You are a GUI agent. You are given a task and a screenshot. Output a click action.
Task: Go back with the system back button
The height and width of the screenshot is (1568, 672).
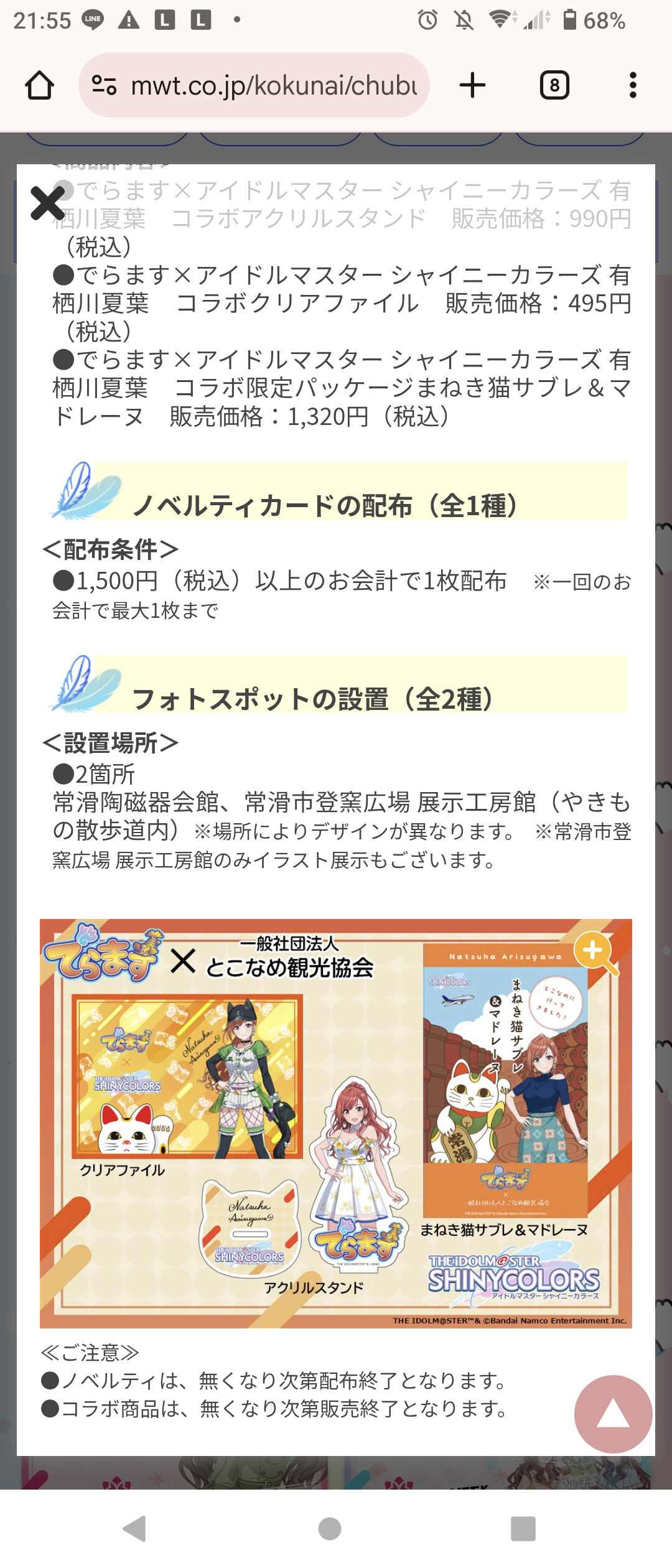click(x=135, y=1529)
